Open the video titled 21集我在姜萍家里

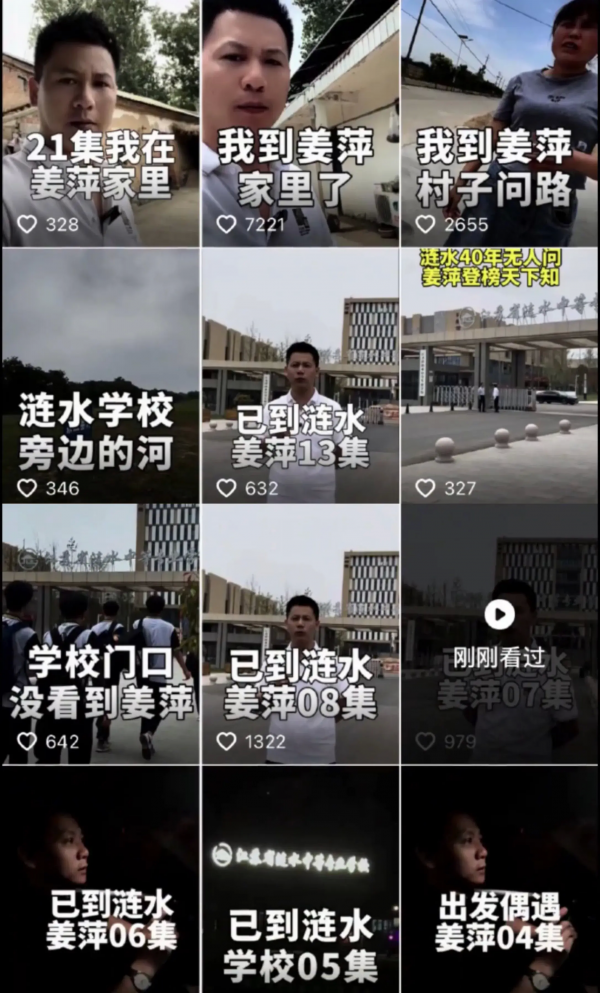point(99,123)
